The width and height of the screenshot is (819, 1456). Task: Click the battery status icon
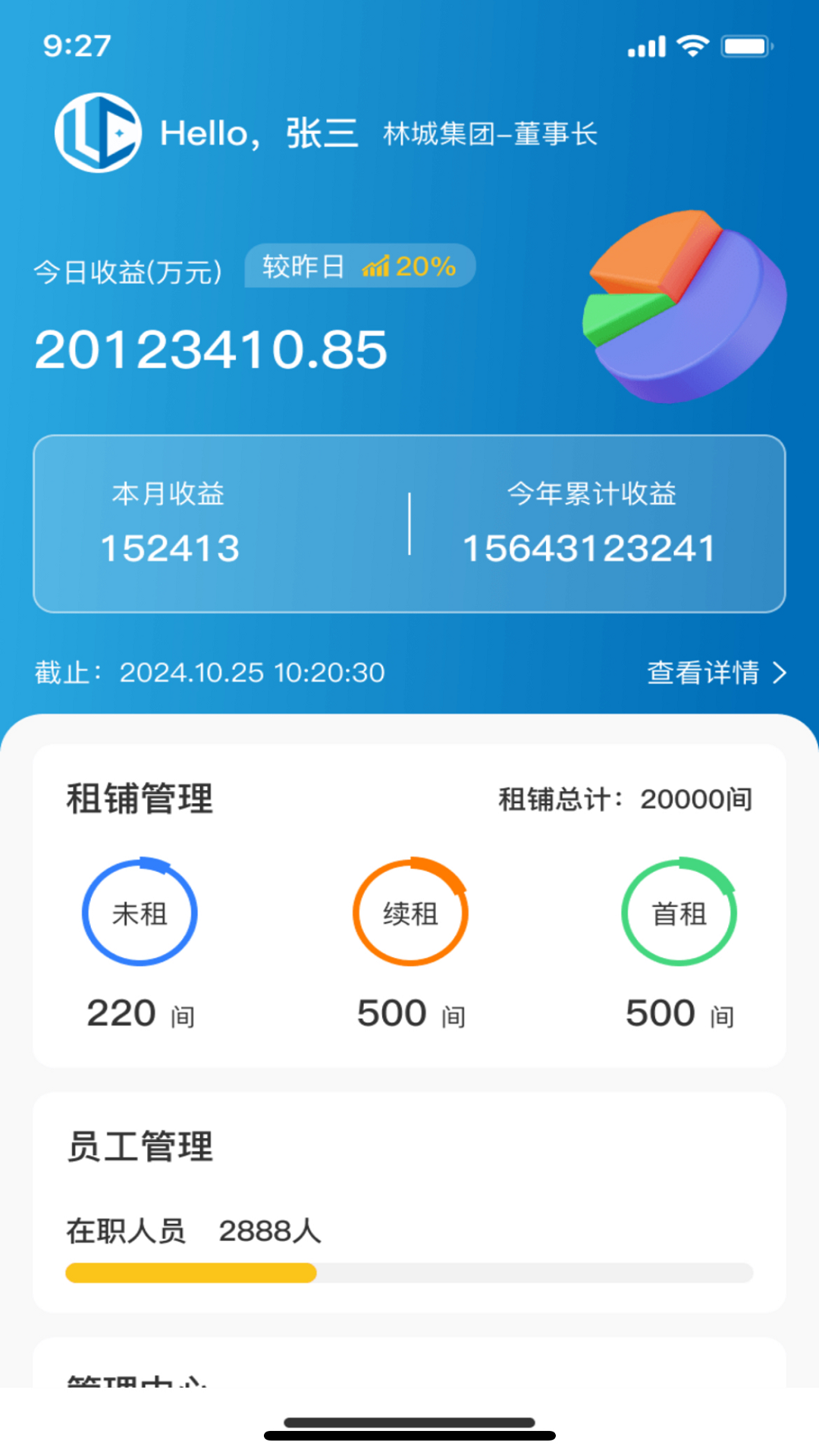click(746, 45)
